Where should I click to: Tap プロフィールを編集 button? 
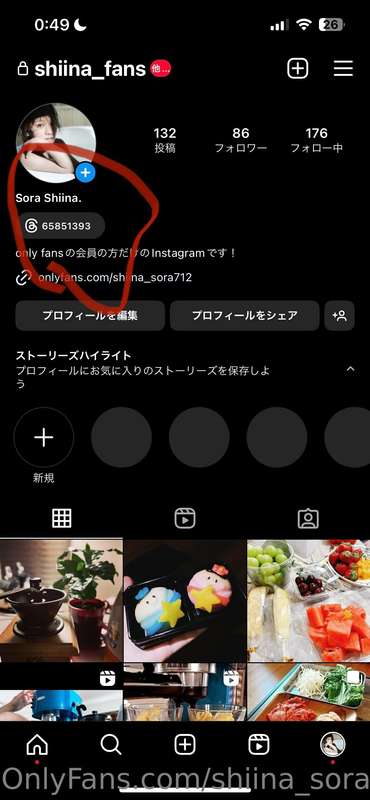pos(90,315)
